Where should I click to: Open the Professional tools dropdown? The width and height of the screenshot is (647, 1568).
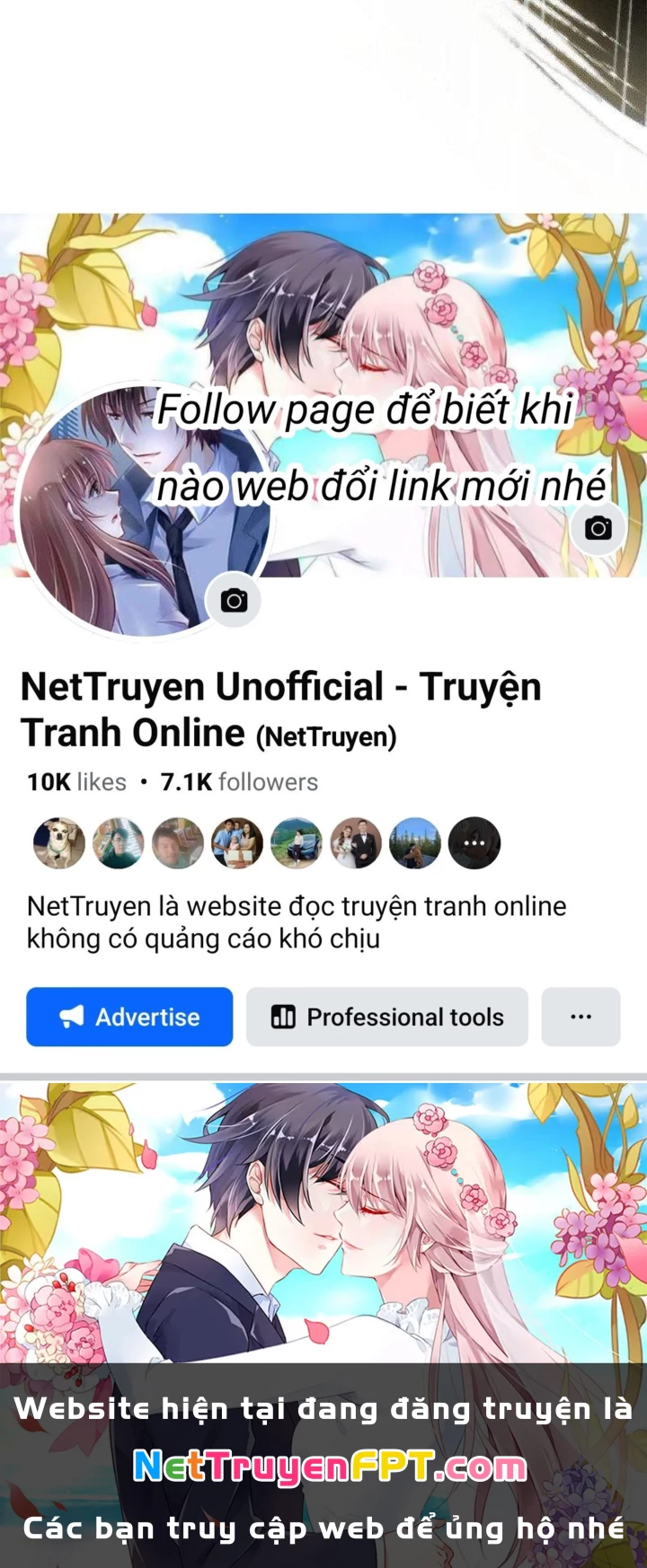point(386,1016)
